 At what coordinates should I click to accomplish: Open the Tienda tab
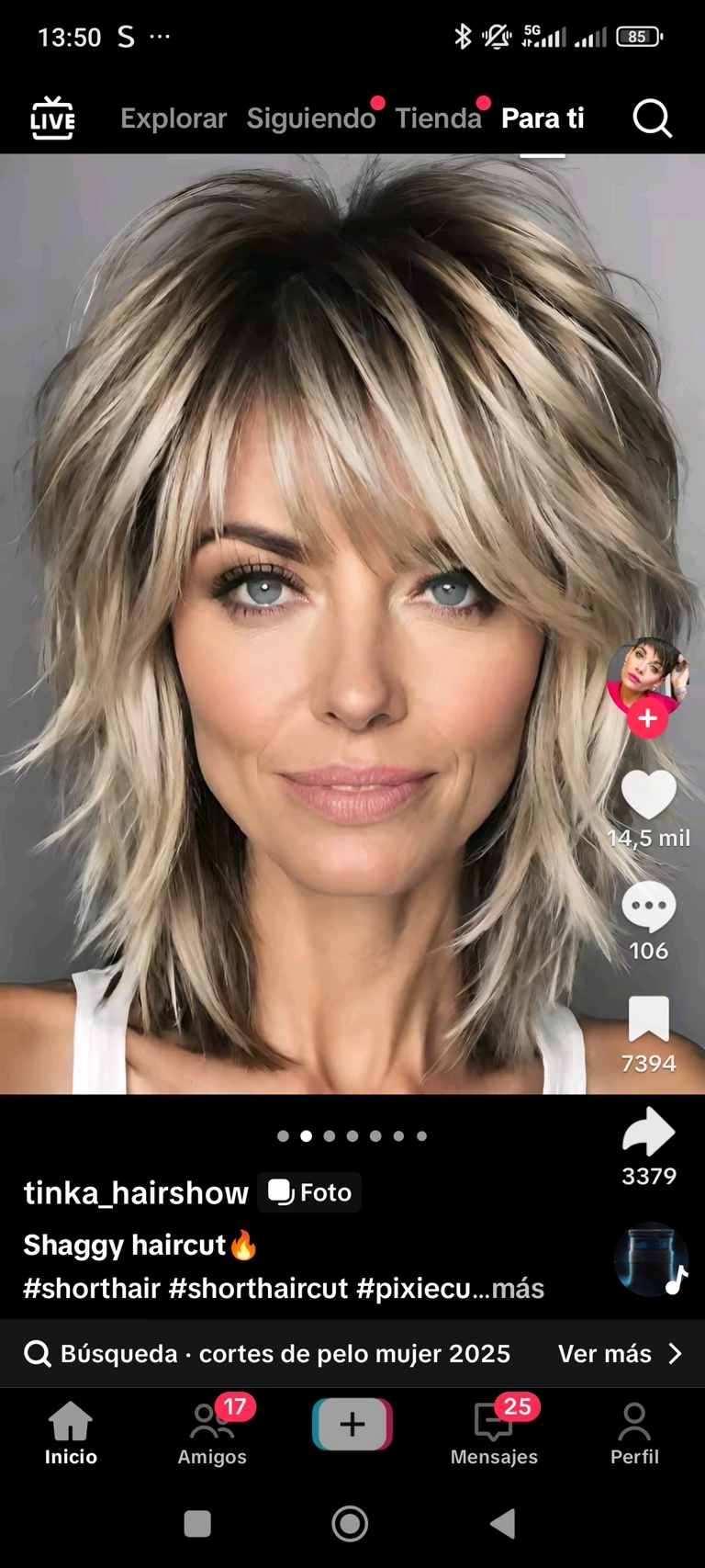(438, 118)
